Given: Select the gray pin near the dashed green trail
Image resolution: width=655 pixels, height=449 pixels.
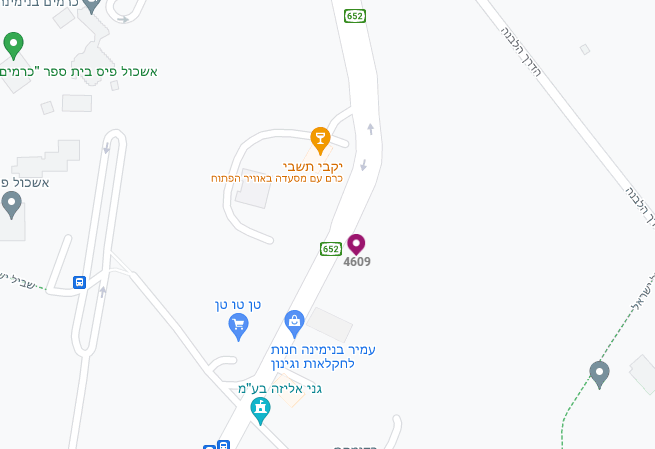Looking at the screenshot, I should click(599, 374).
